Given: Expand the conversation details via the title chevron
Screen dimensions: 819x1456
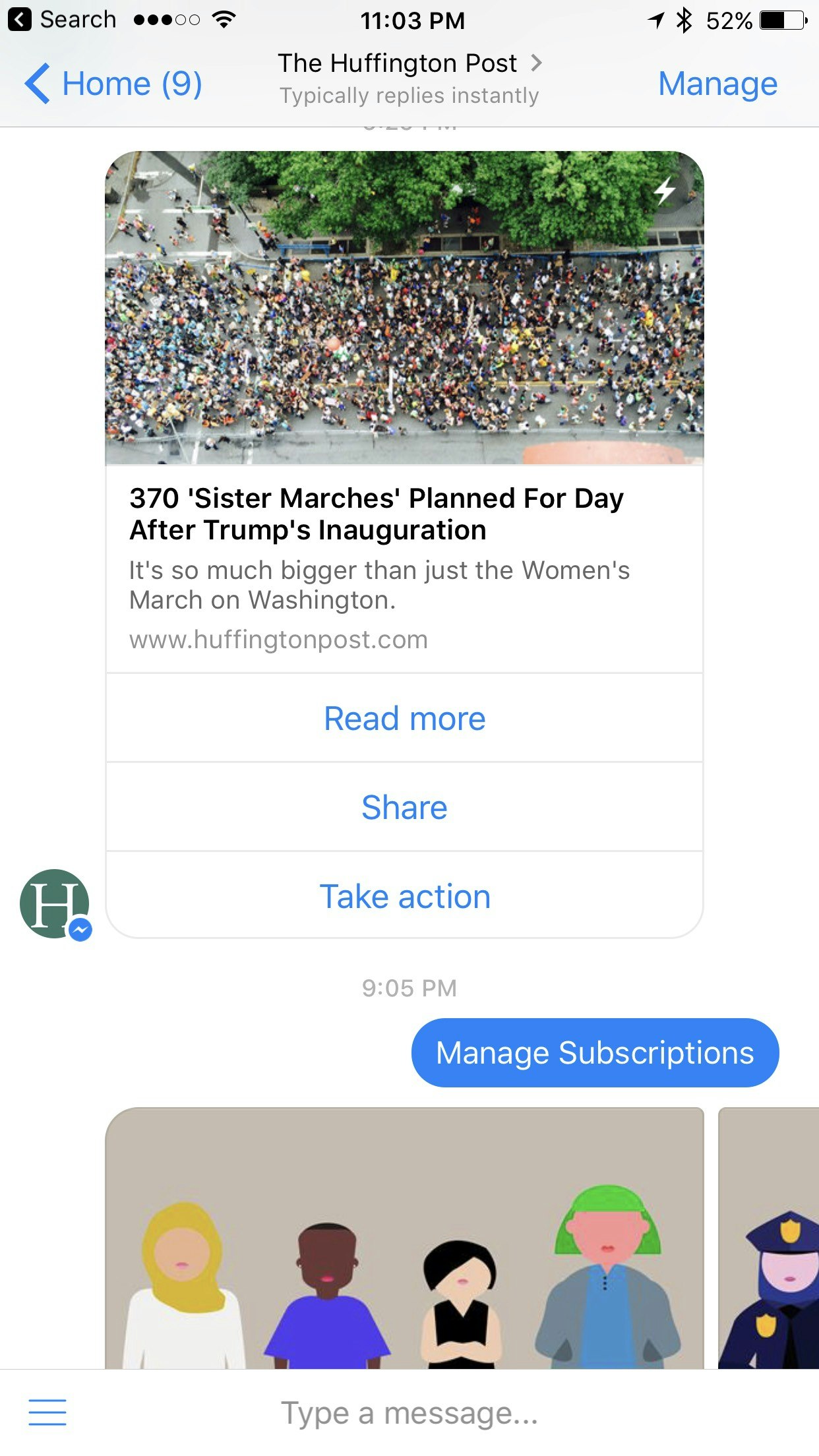Looking at the screenshot, I should (x=536, y=63).
